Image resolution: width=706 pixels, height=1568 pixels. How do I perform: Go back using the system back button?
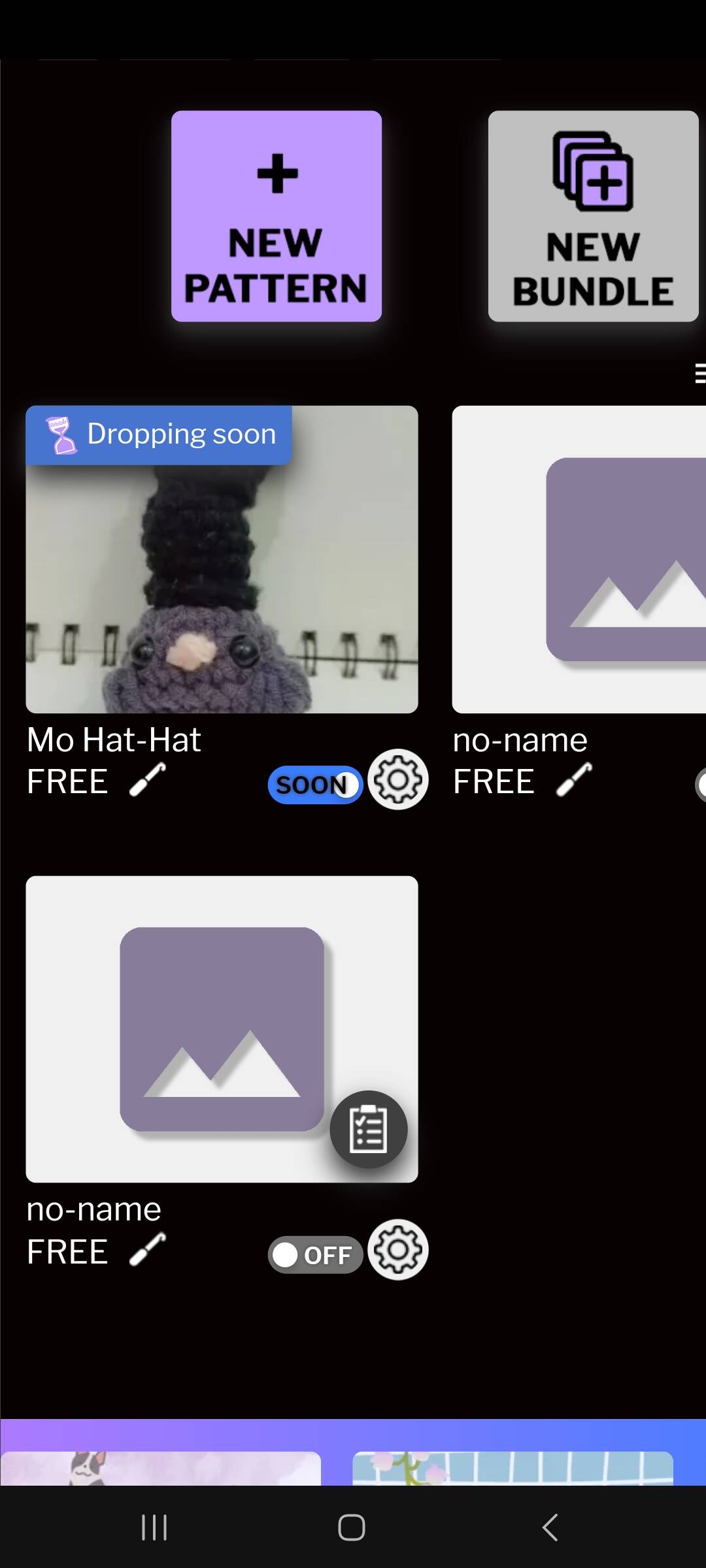click(550, 1527)
